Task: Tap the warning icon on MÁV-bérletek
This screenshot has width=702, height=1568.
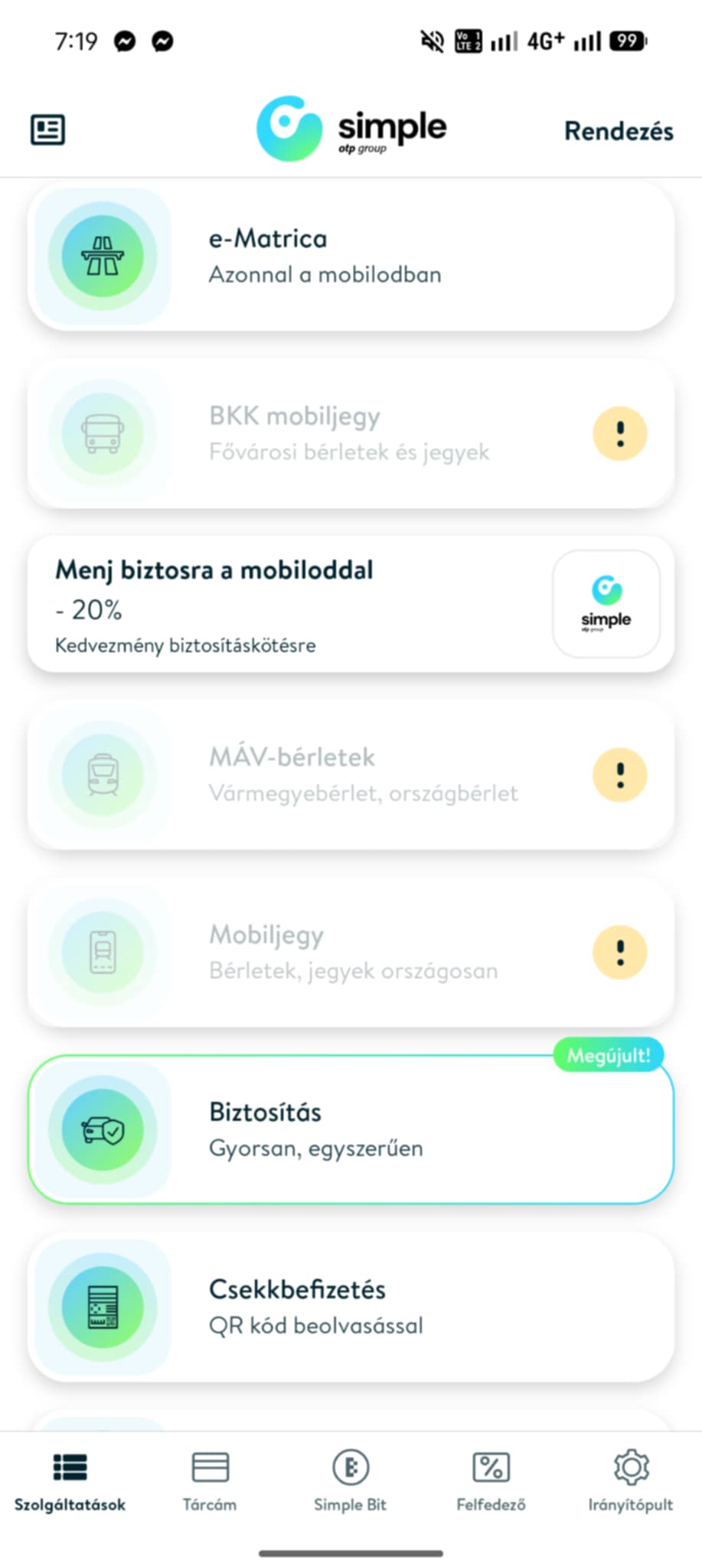Action: tap(620, 775)
